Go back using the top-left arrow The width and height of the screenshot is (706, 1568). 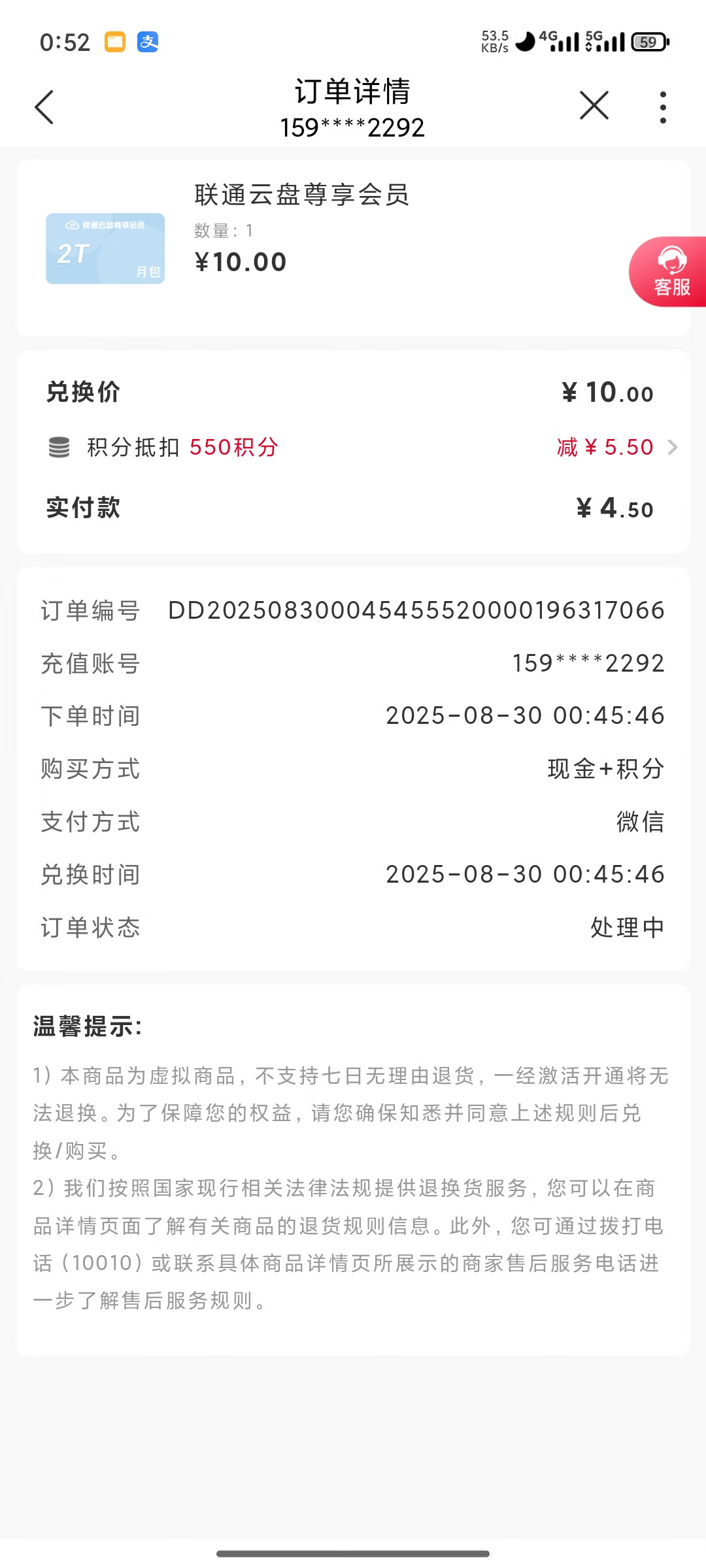44,107
